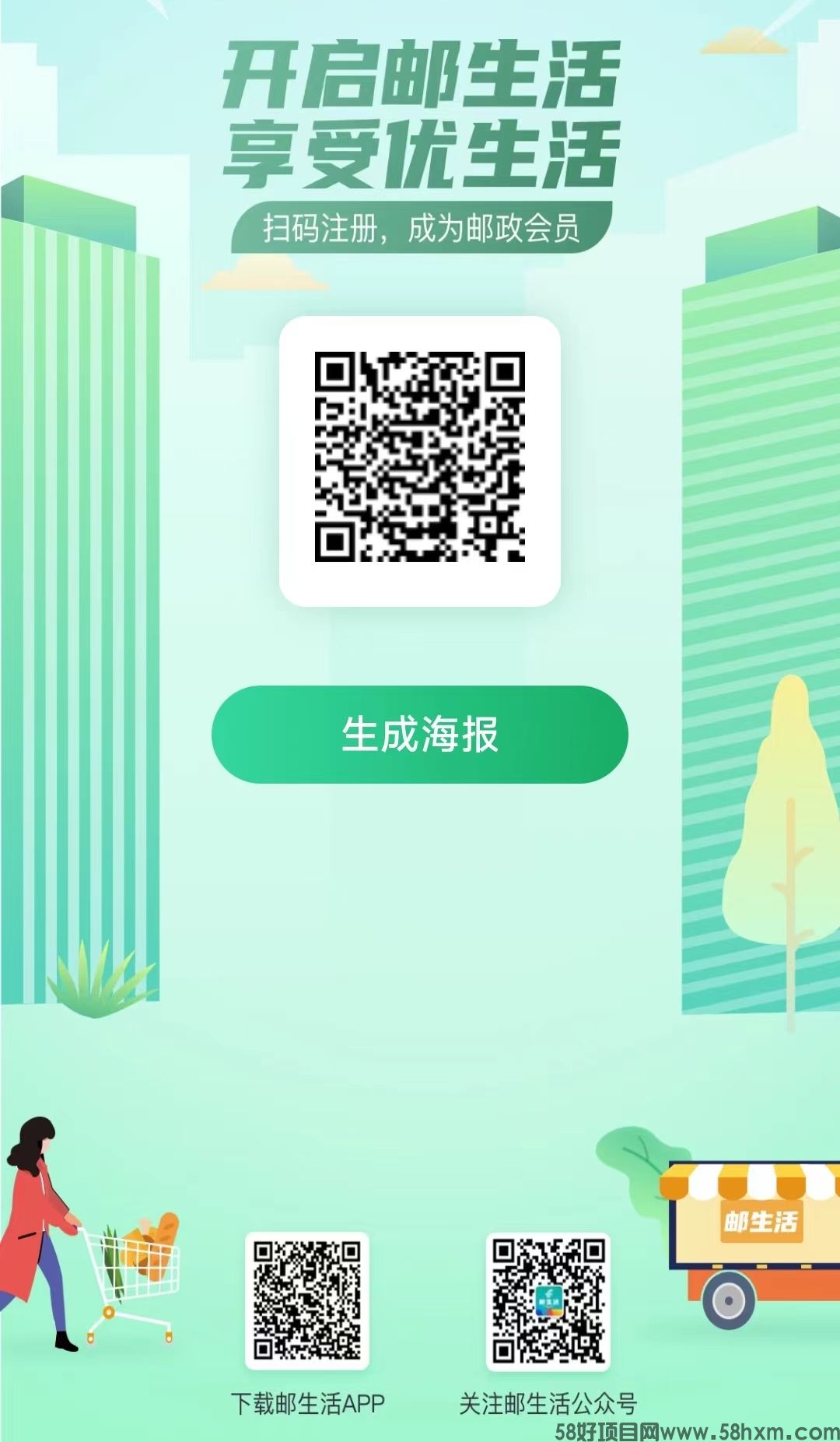Image resolution: width=840 pixels, height=1442 pixels.
Task: Tap the 生成海报 button
Action: point(419,734)
